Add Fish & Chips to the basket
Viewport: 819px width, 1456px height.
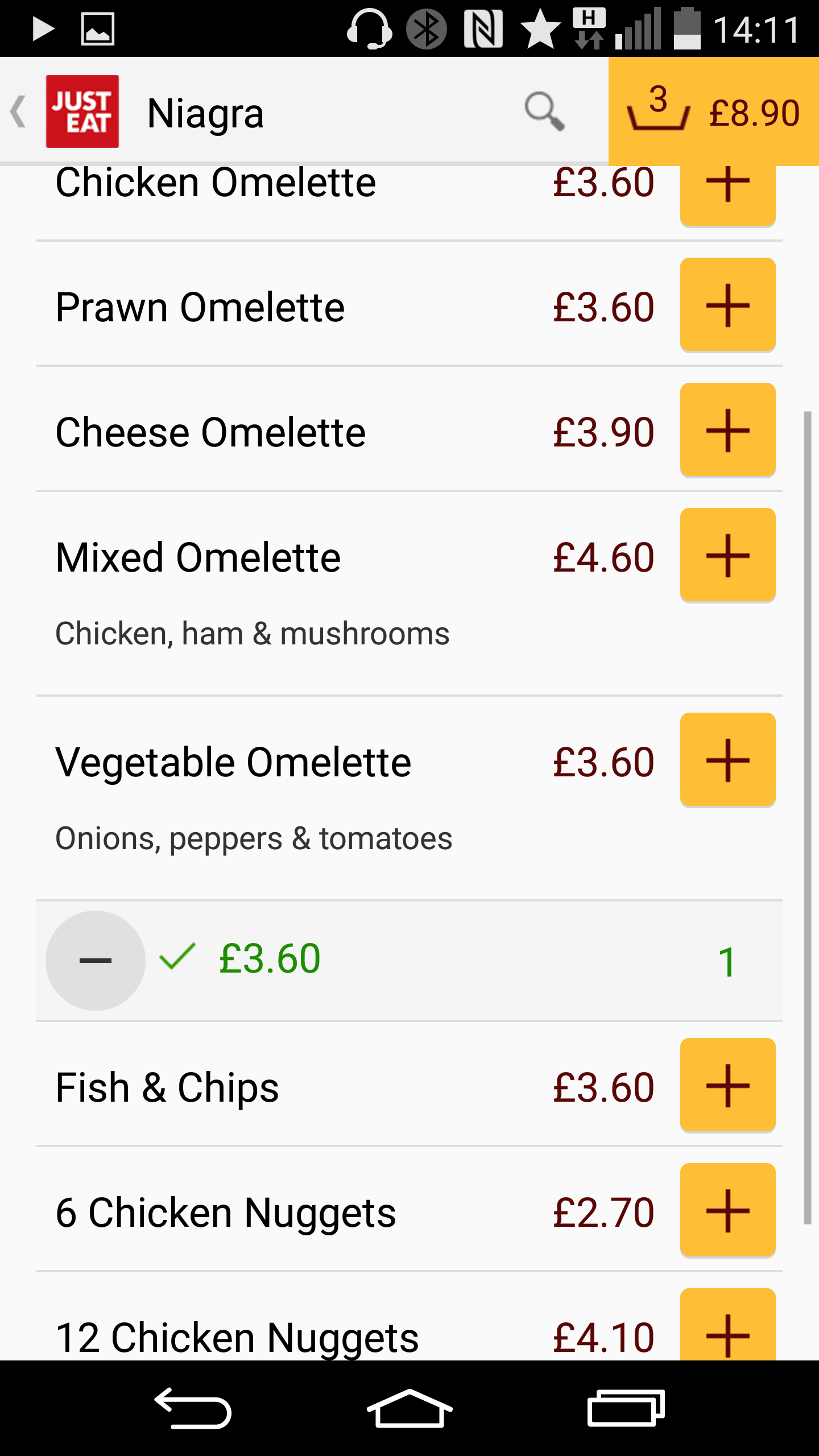pos(728,1085)
